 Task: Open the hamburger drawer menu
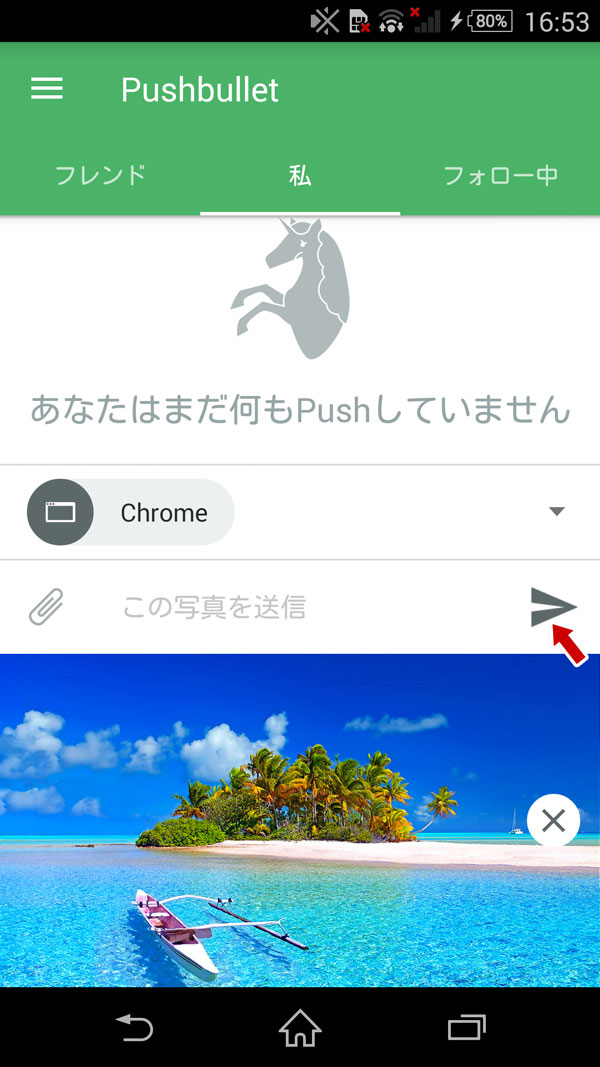click(47, 90)
